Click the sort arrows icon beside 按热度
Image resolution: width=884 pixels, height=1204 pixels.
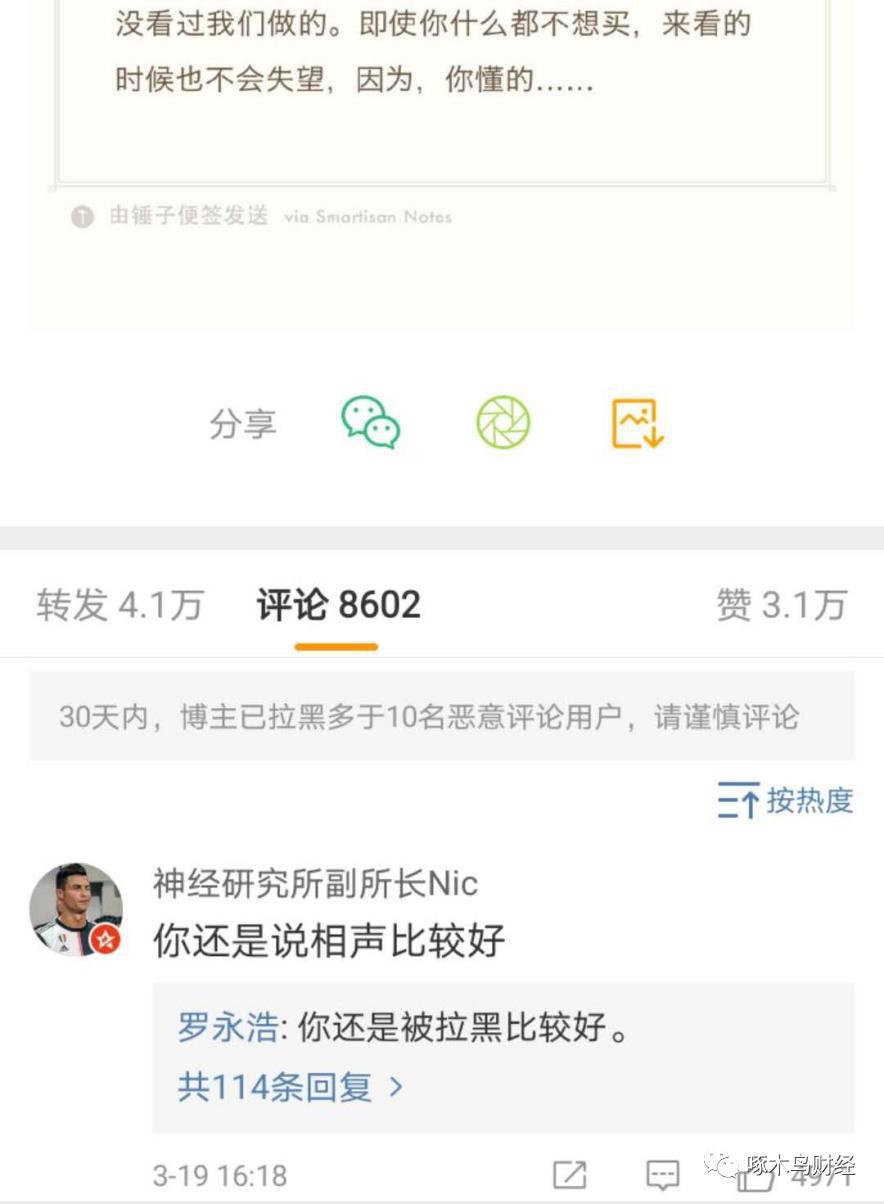tap(737, 800)
